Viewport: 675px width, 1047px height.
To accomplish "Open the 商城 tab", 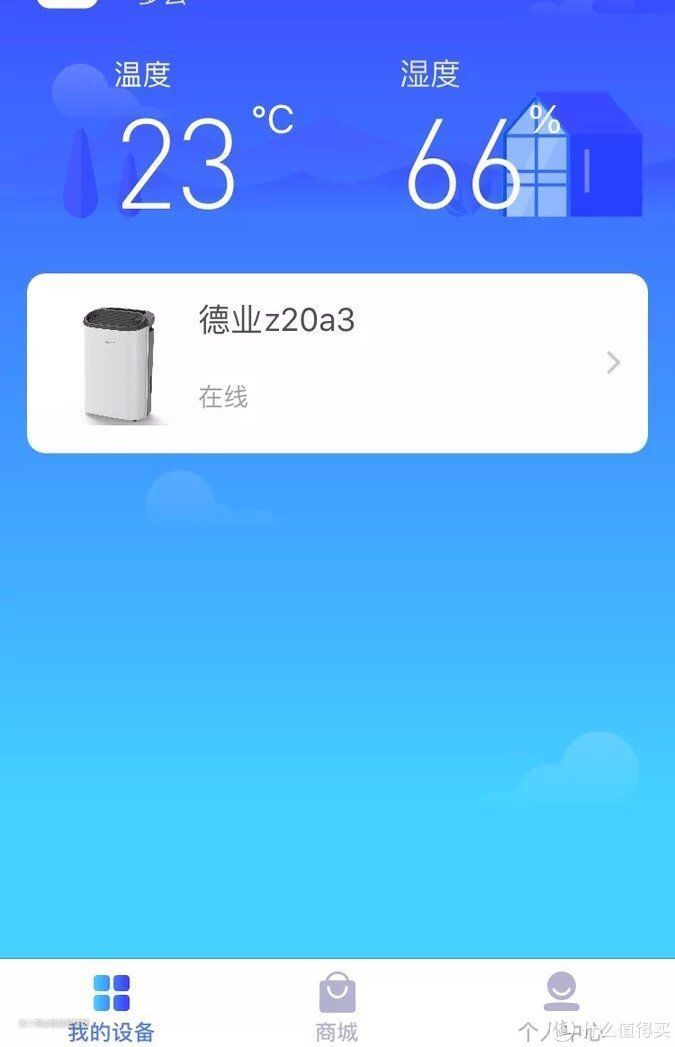I will [x=337, y=1006].
